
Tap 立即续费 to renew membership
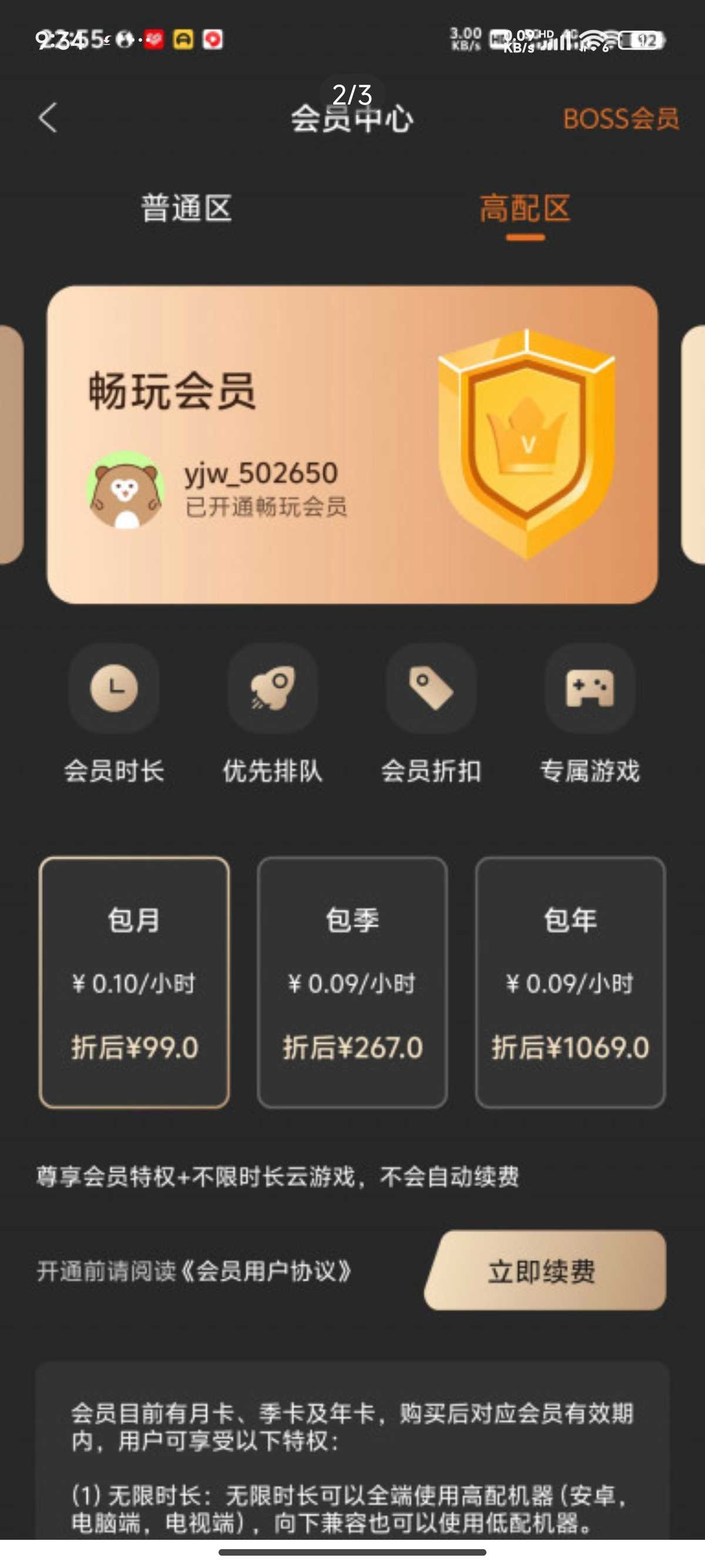pyautogui.click(x=544, y=1270)
